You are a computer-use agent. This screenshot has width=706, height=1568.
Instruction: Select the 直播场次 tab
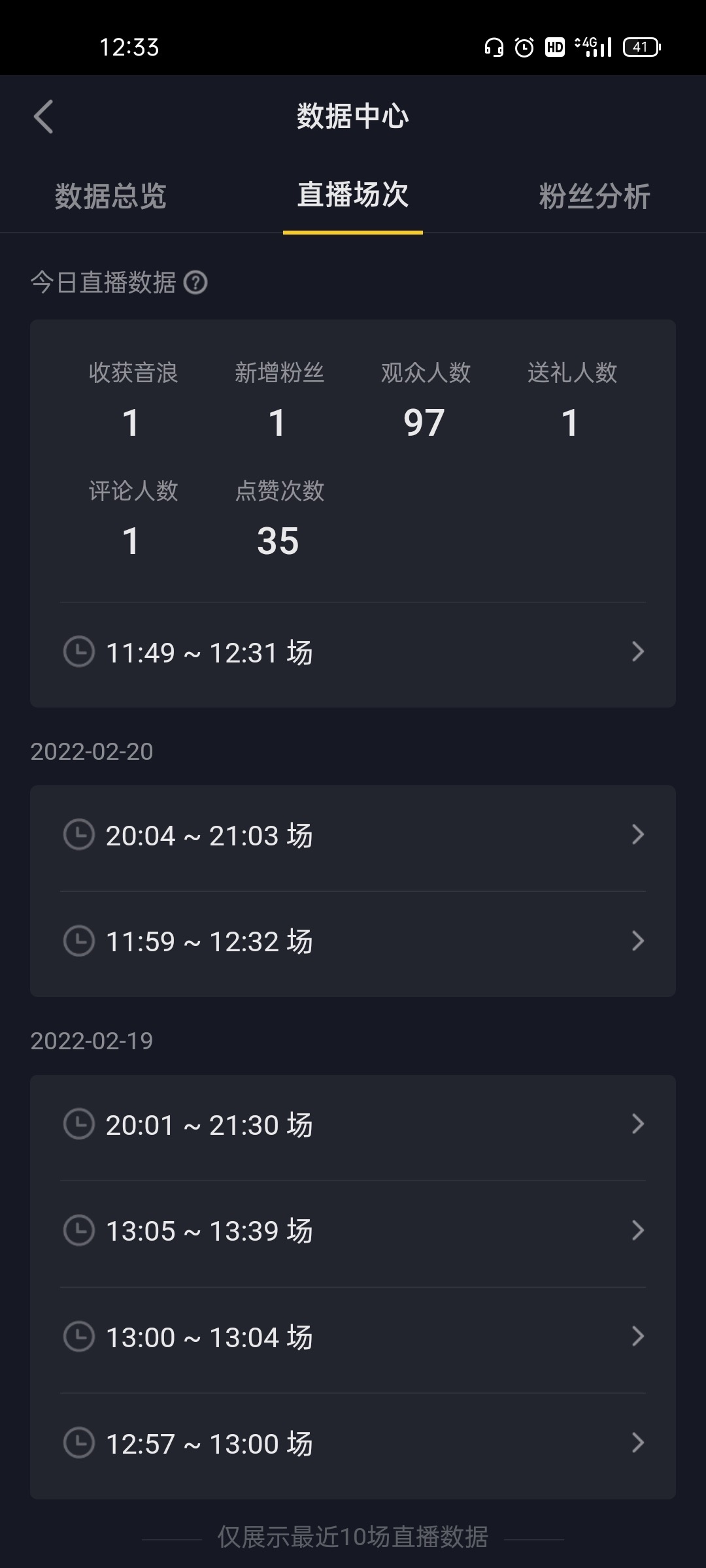(x=353, y=195)
